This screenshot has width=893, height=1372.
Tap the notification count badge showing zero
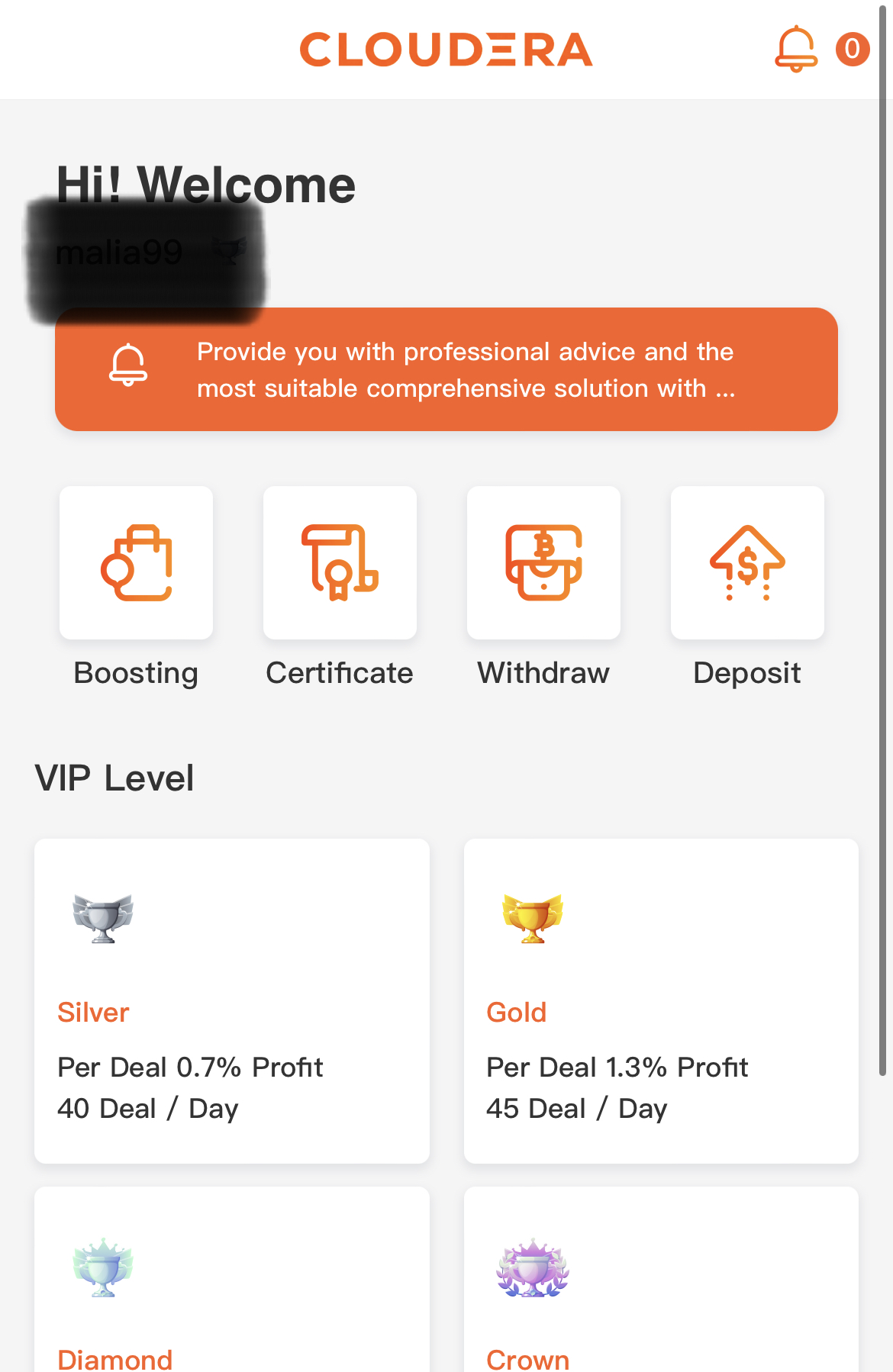click(854, 50)
